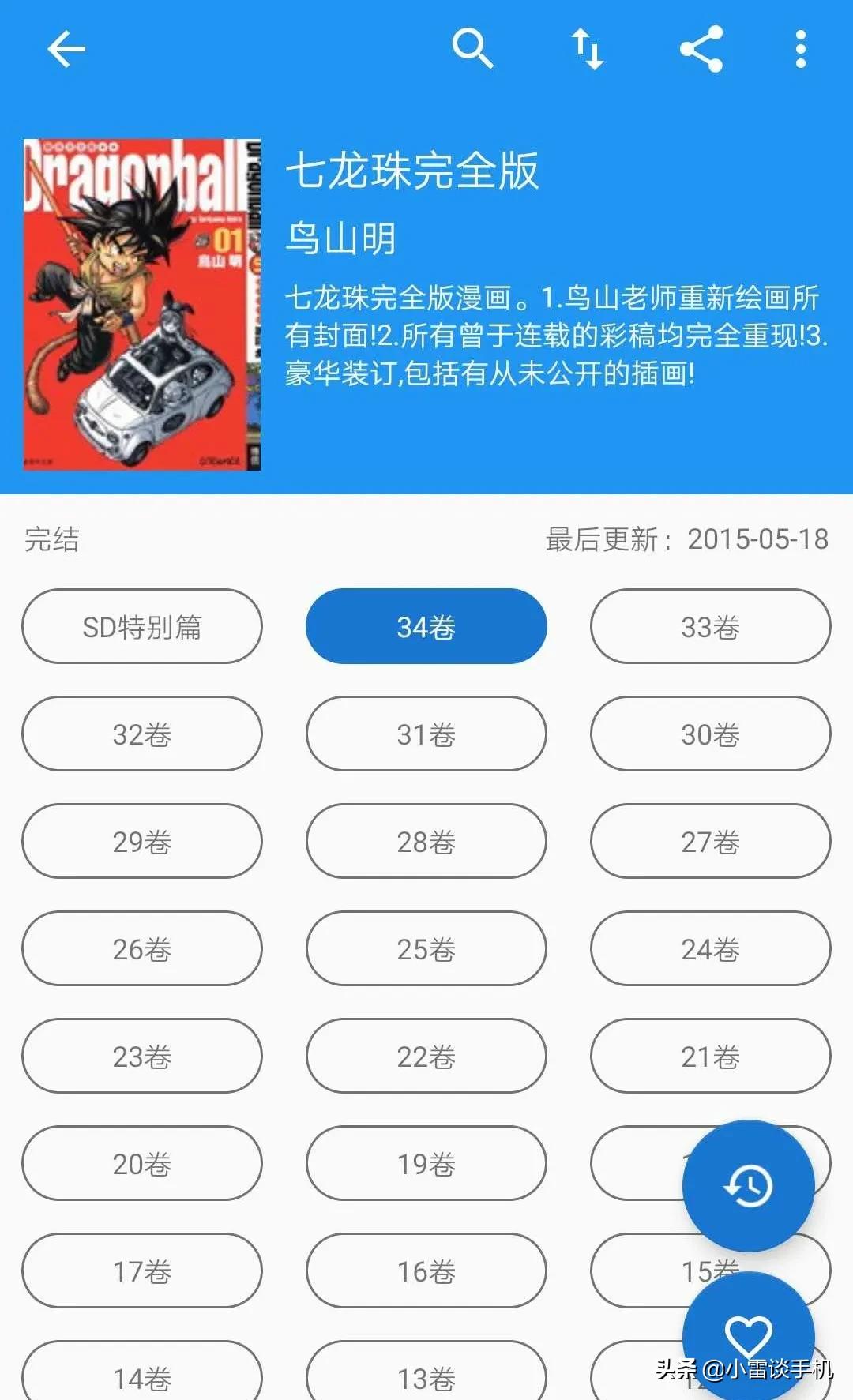Screen dimensions: 853x1400
Task: Open the overflow three-dot menu
Action: pyautogui.click(x=800, y=49)
